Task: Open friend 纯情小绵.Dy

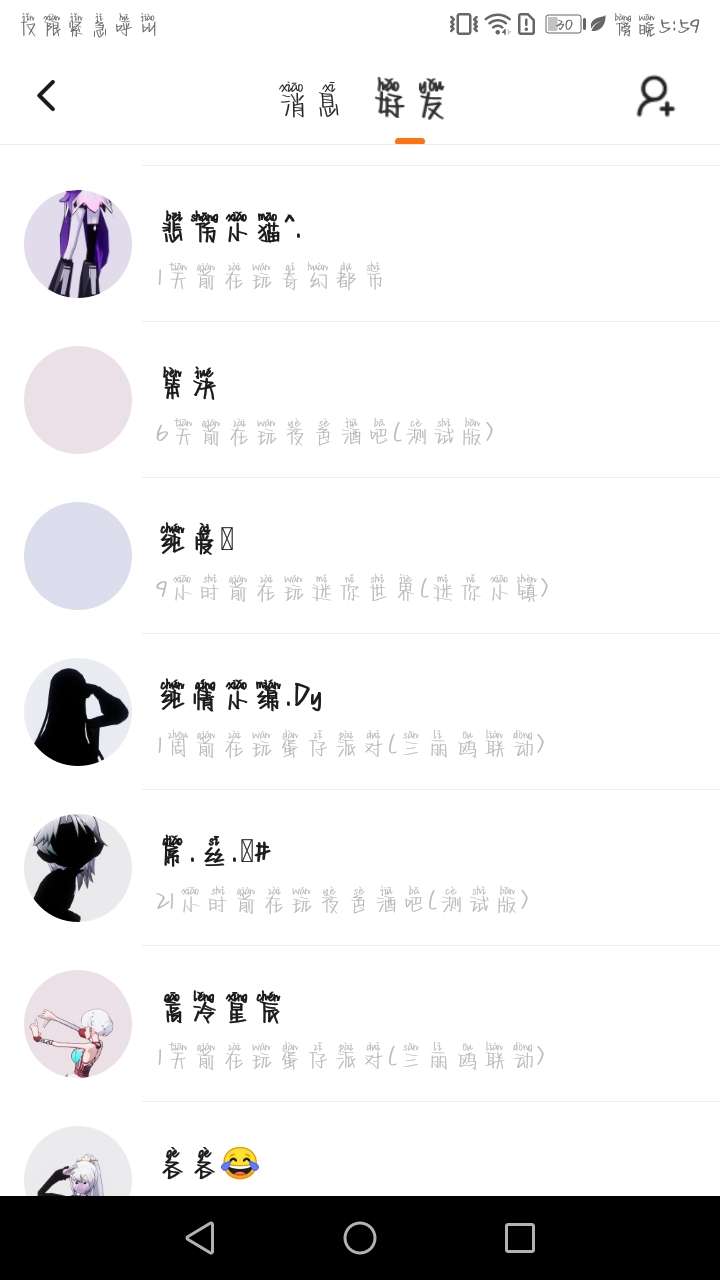Action: click(360, 712)
